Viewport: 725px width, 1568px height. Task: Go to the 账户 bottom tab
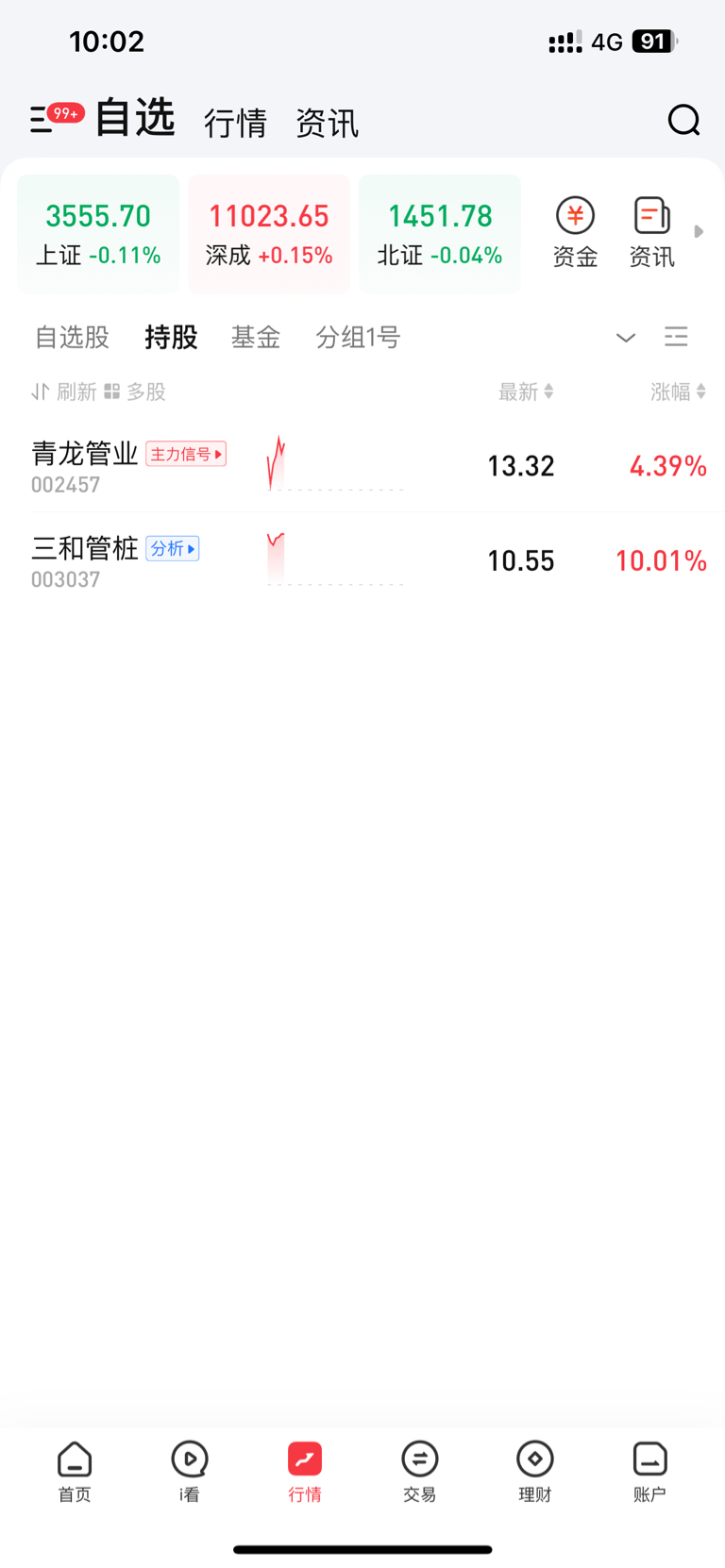(649, 1470)
